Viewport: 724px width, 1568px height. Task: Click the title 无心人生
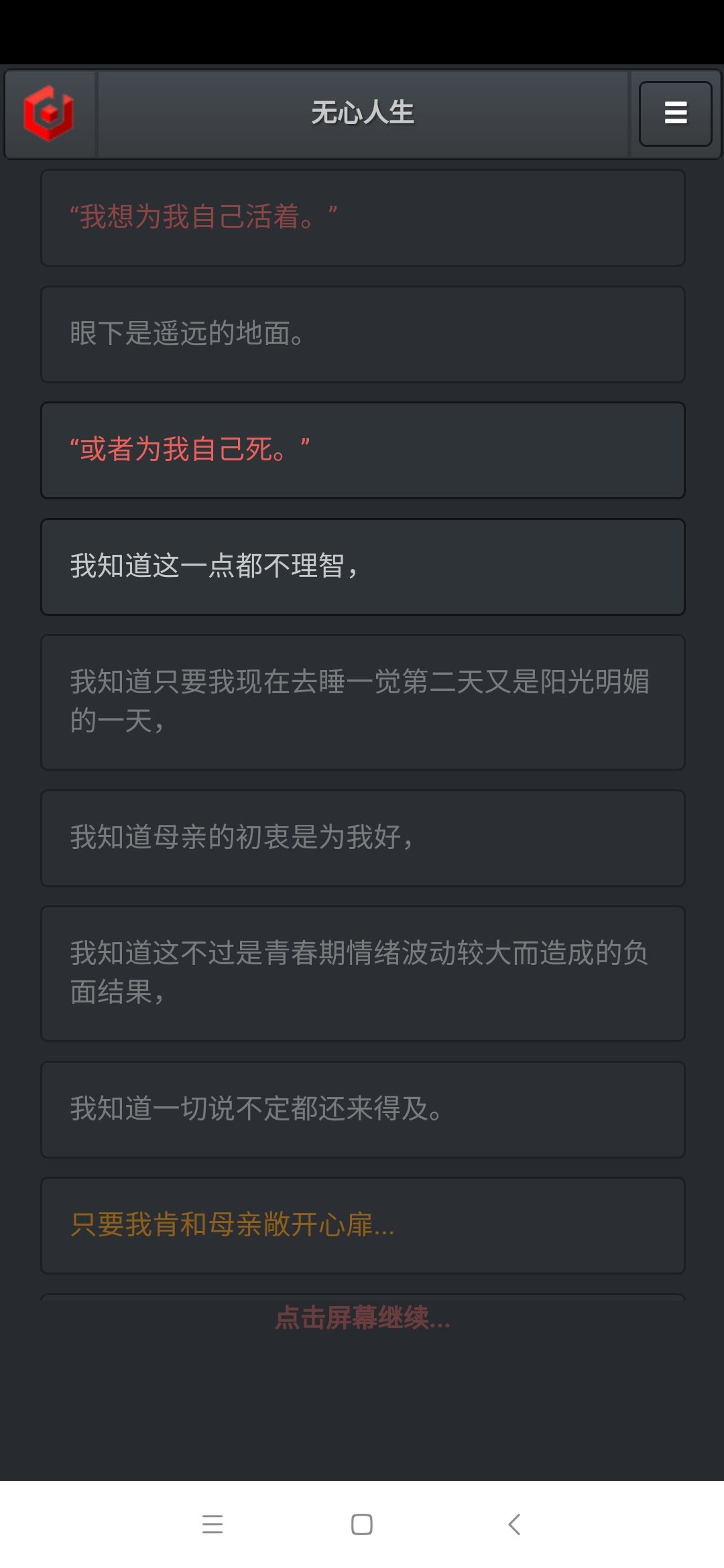362,113
